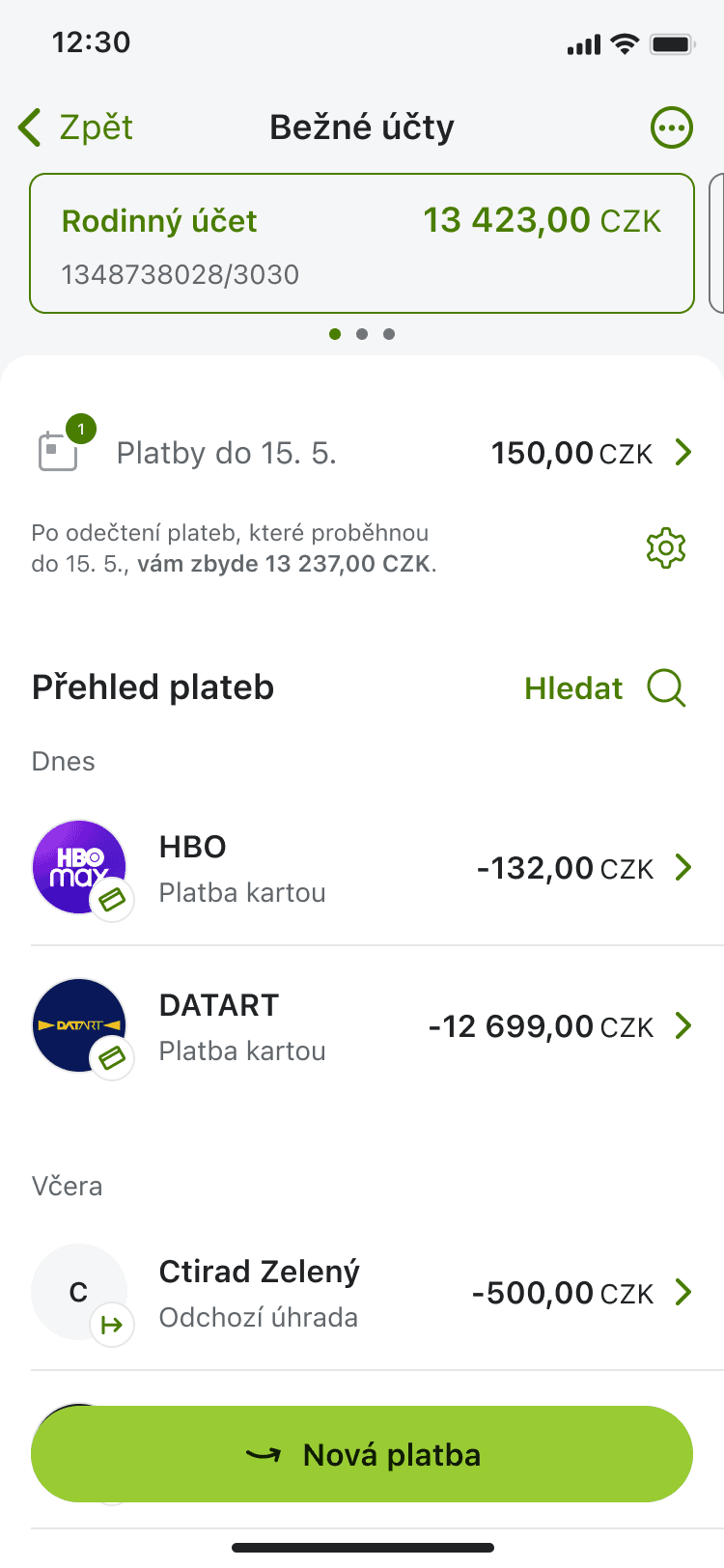Click the HBO Max merchant logo

coord(79,867)
